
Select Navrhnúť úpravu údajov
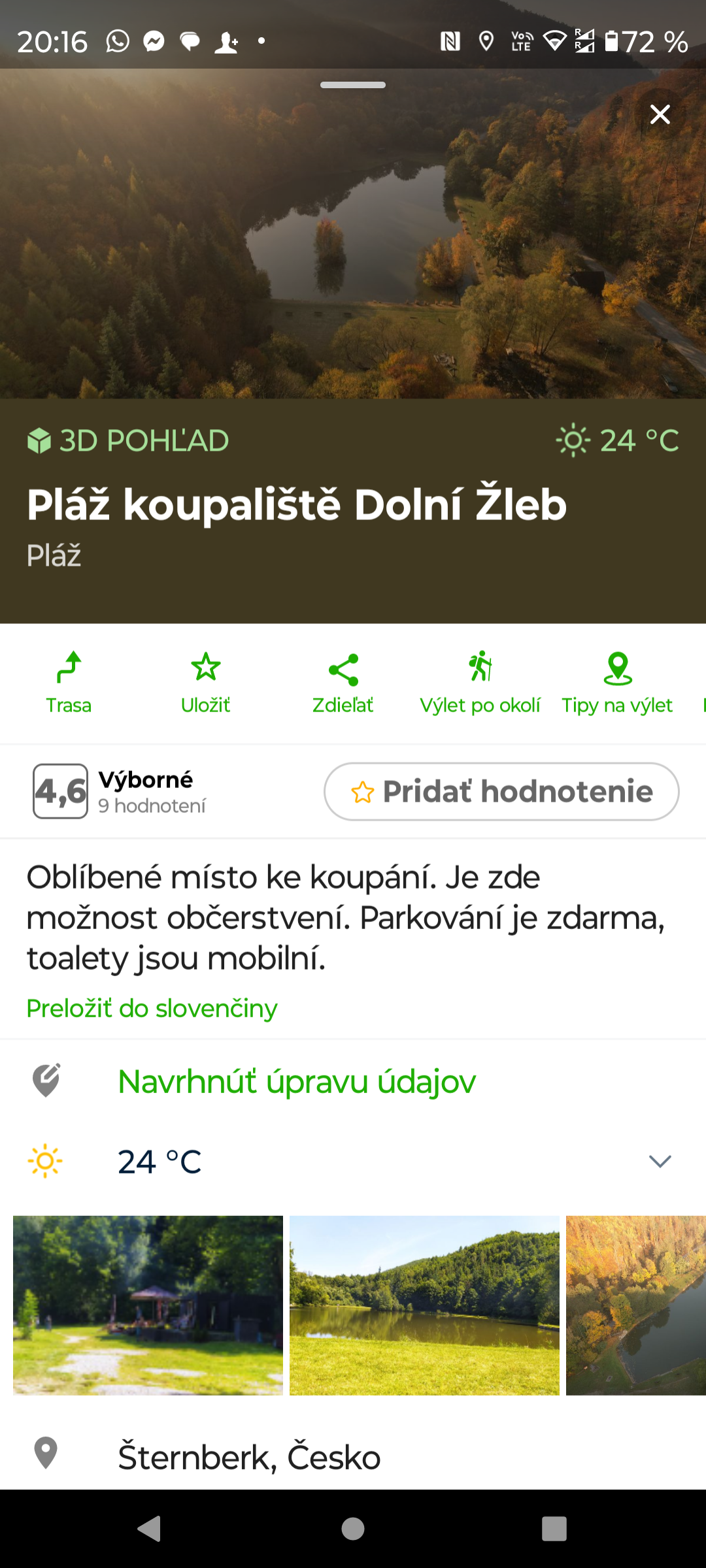(297, 1081)
